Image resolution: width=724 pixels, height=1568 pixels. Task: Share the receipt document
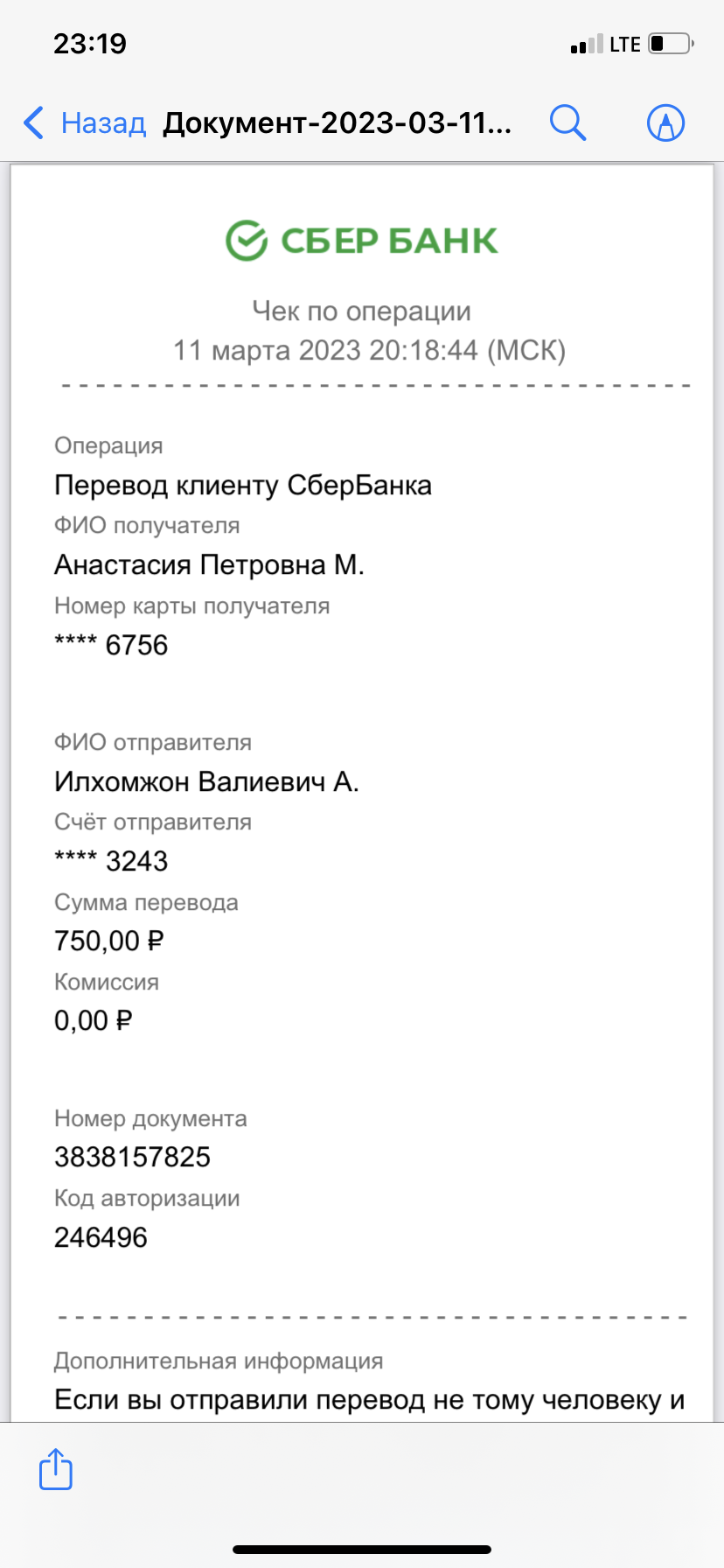(x=56, y=1469)
